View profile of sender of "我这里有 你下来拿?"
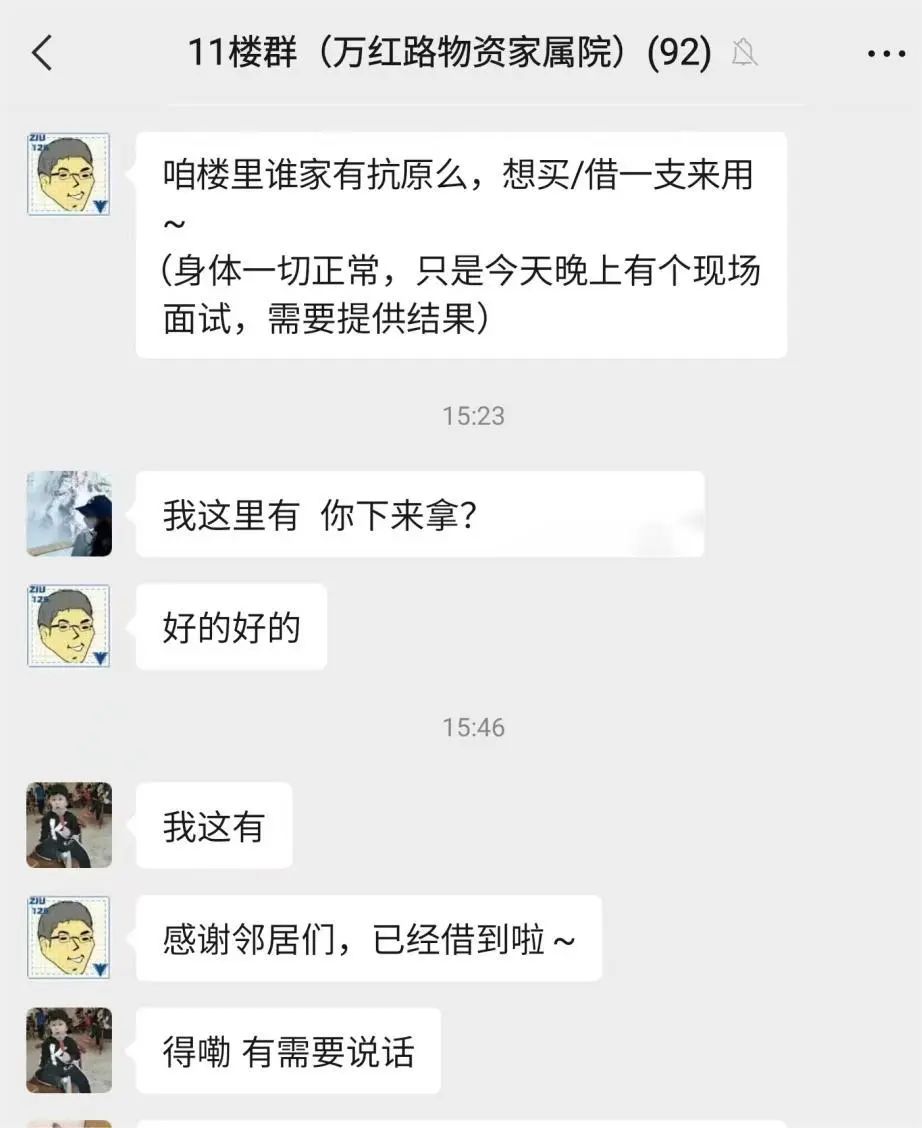The image size is (922, 1128). tap(68, 514)
